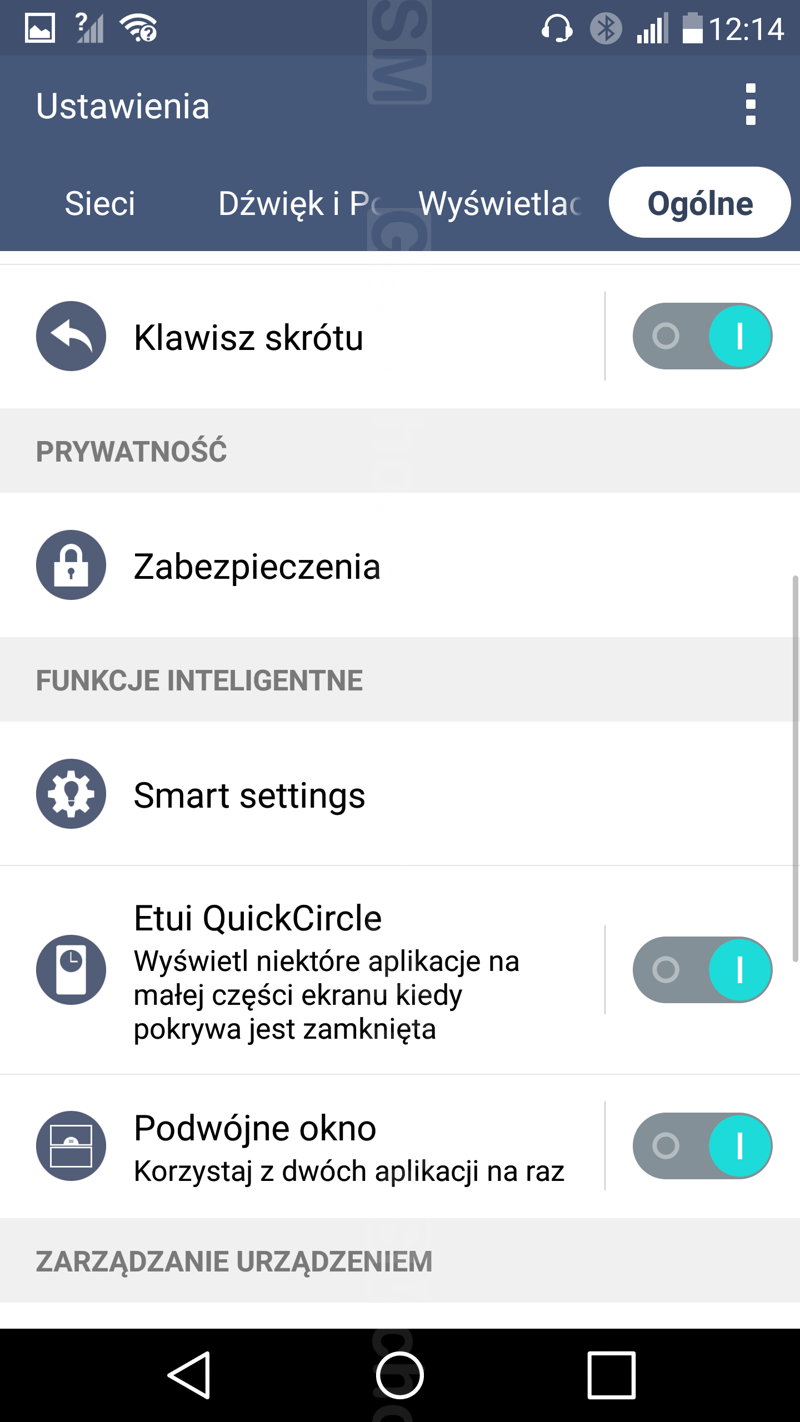Open the overflow menu in Ustawienia
This screenshot has height=1422, width=800.
(x=750, y=105)
